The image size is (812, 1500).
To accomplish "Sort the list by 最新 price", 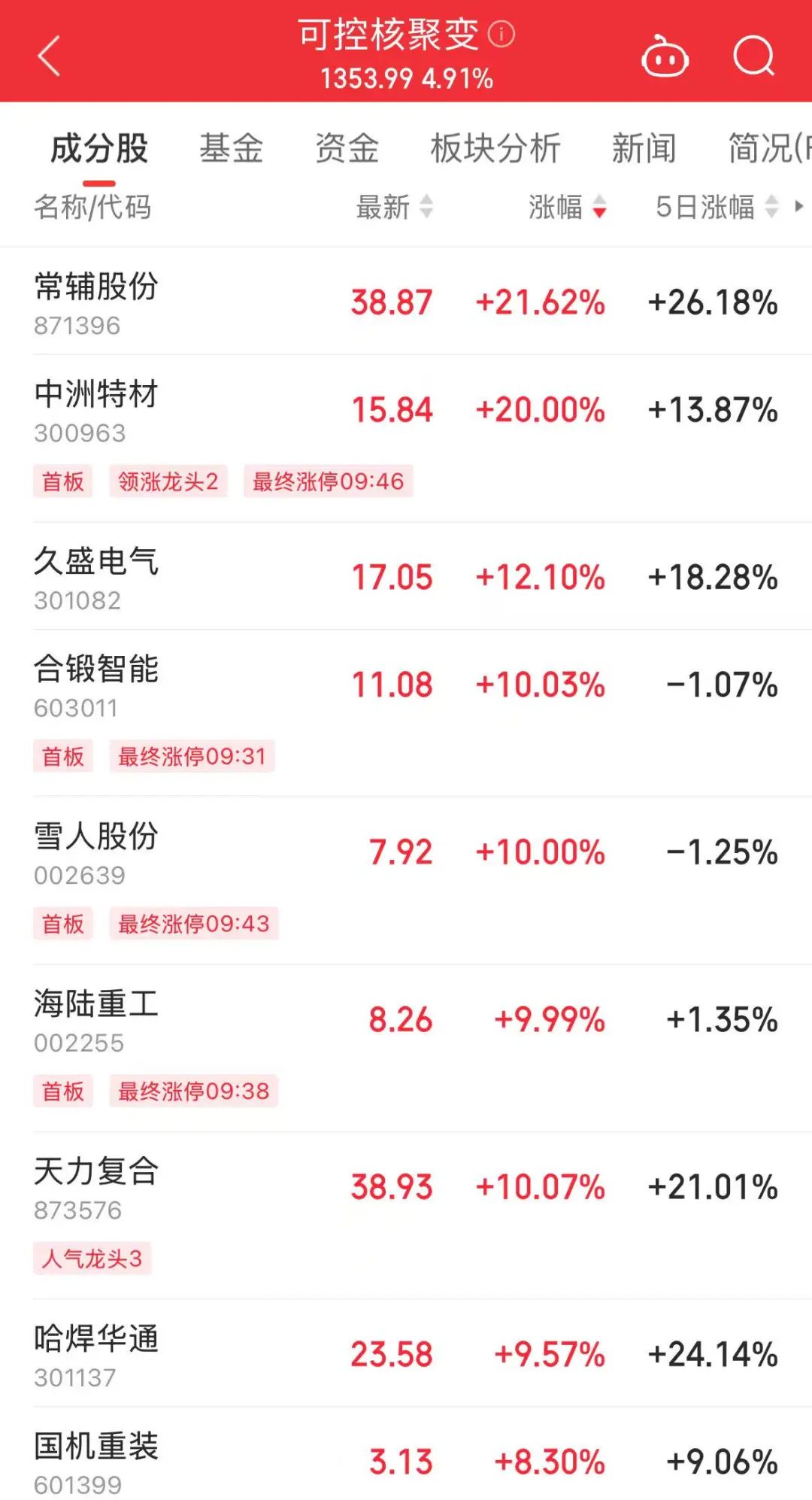I will point(394,207).
